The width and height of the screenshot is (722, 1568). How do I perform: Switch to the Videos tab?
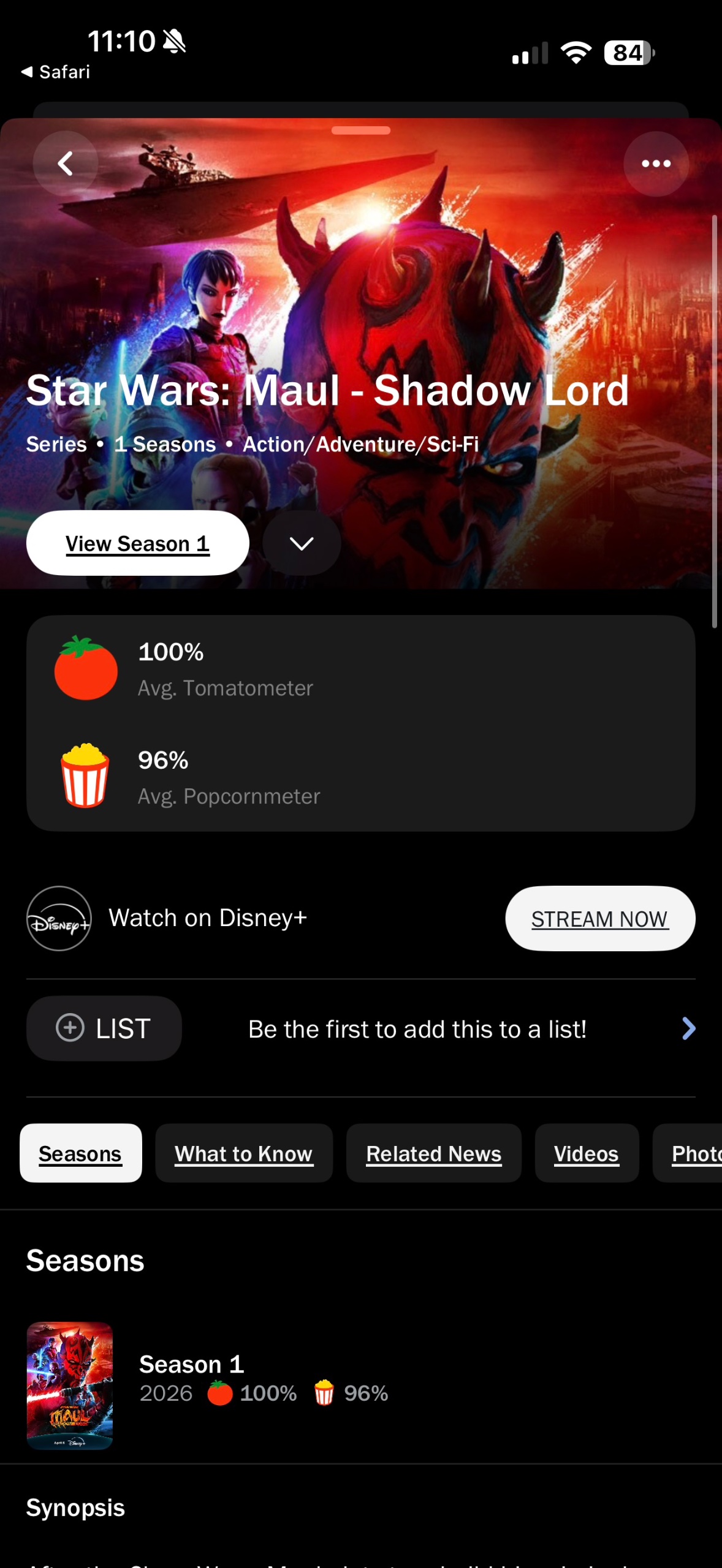tap(587, 1153)
